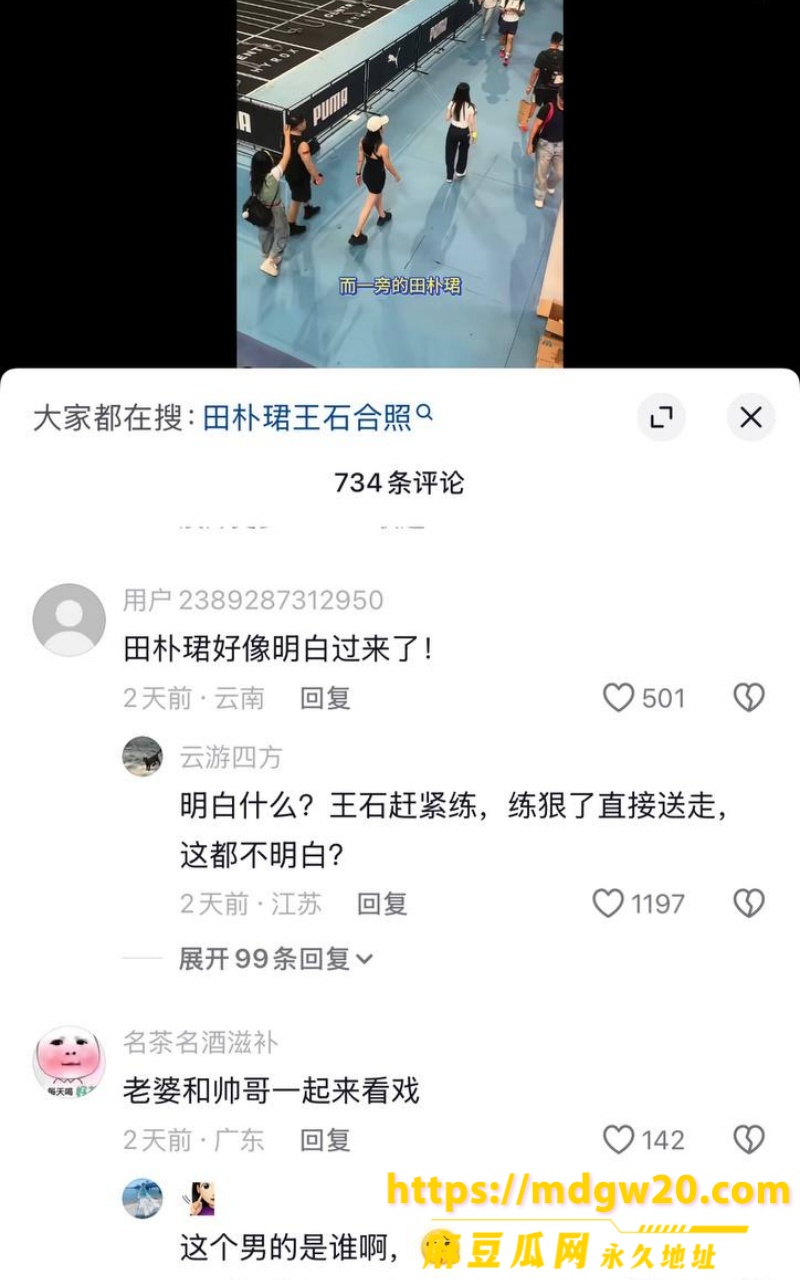Expand the 99 replies
This screenshot has width=800, height=1280.
click(x=276, y=959)
